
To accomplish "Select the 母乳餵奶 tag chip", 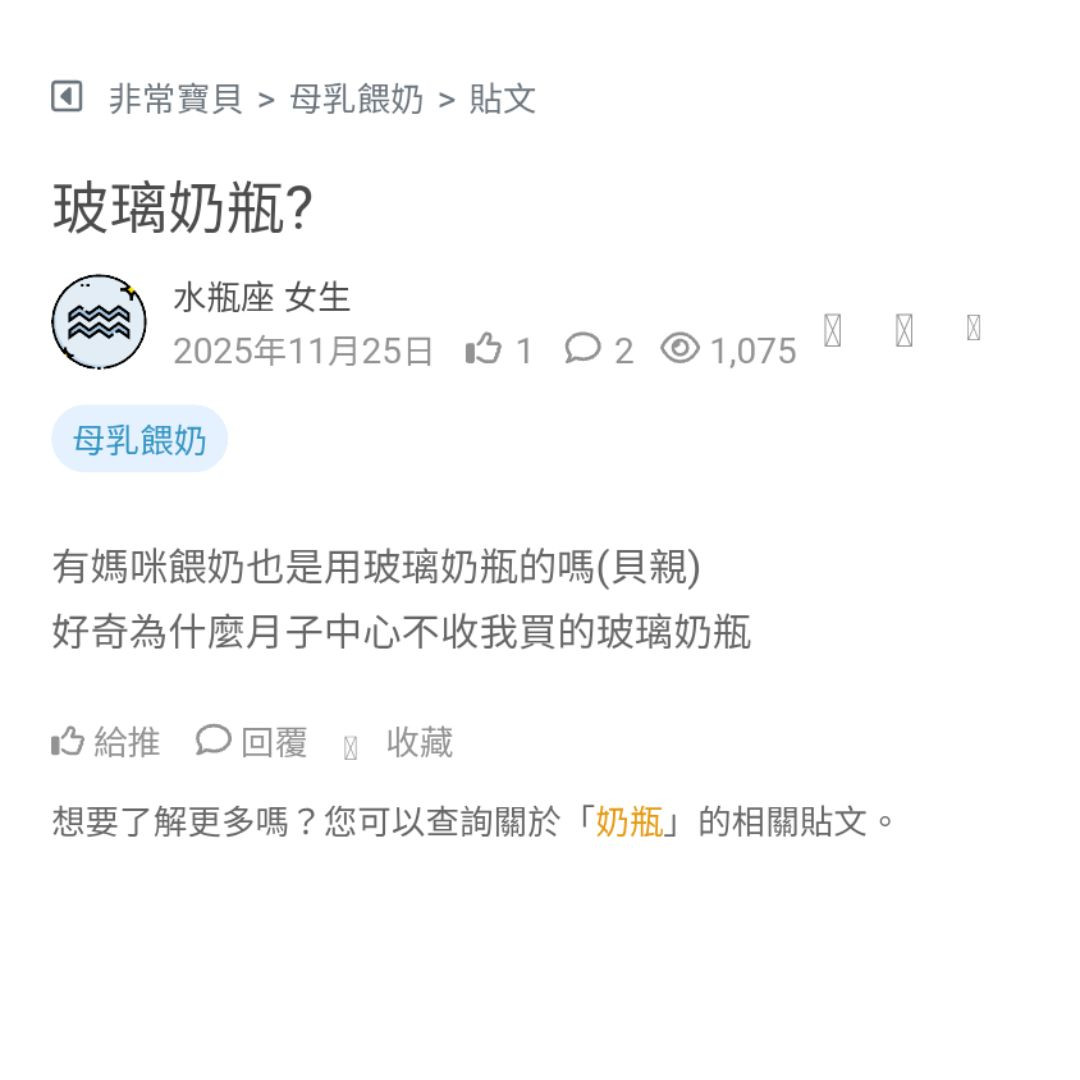I will click(x=139, y=439).
